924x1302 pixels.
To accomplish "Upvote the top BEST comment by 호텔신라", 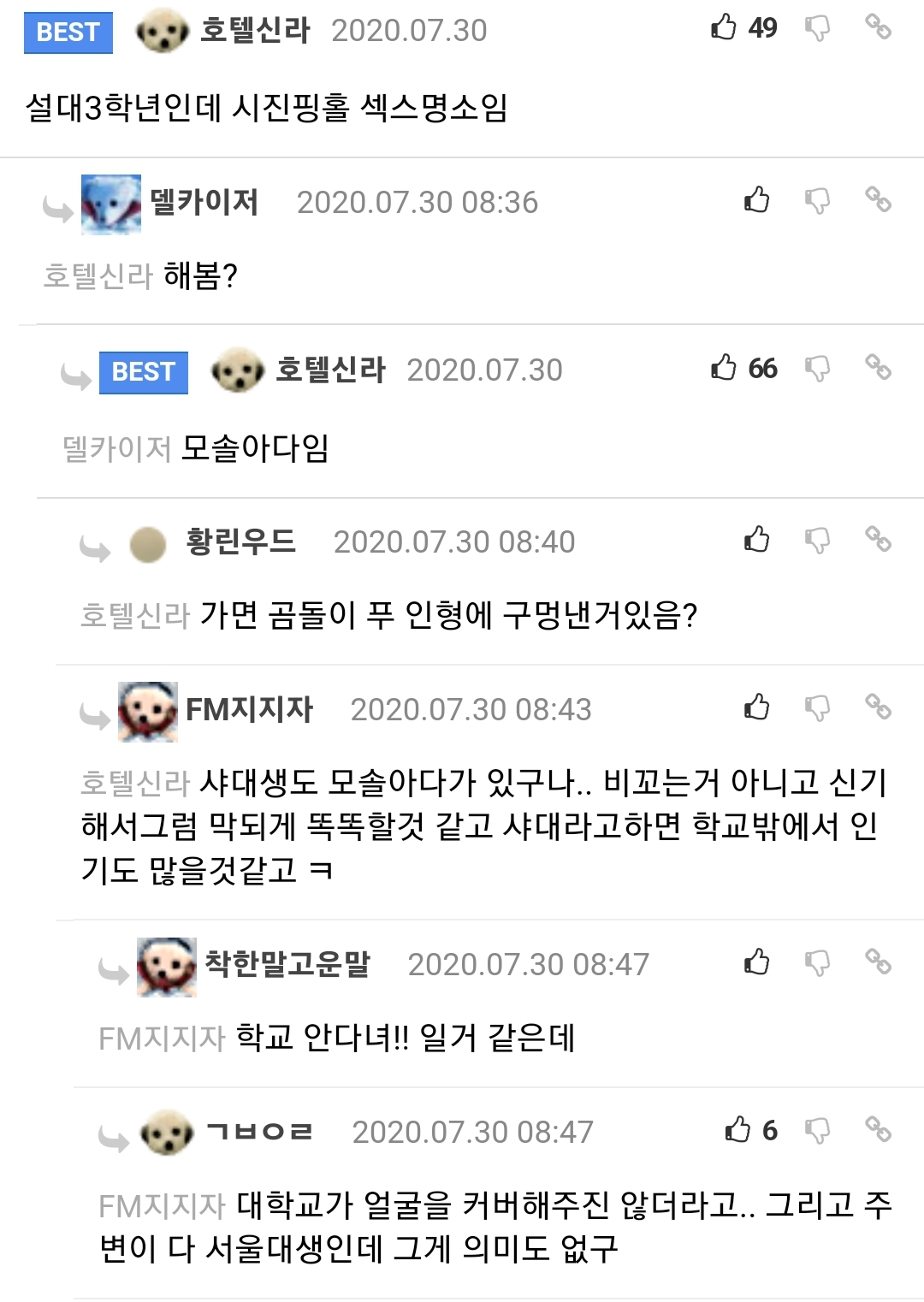I will pos(724,27).
